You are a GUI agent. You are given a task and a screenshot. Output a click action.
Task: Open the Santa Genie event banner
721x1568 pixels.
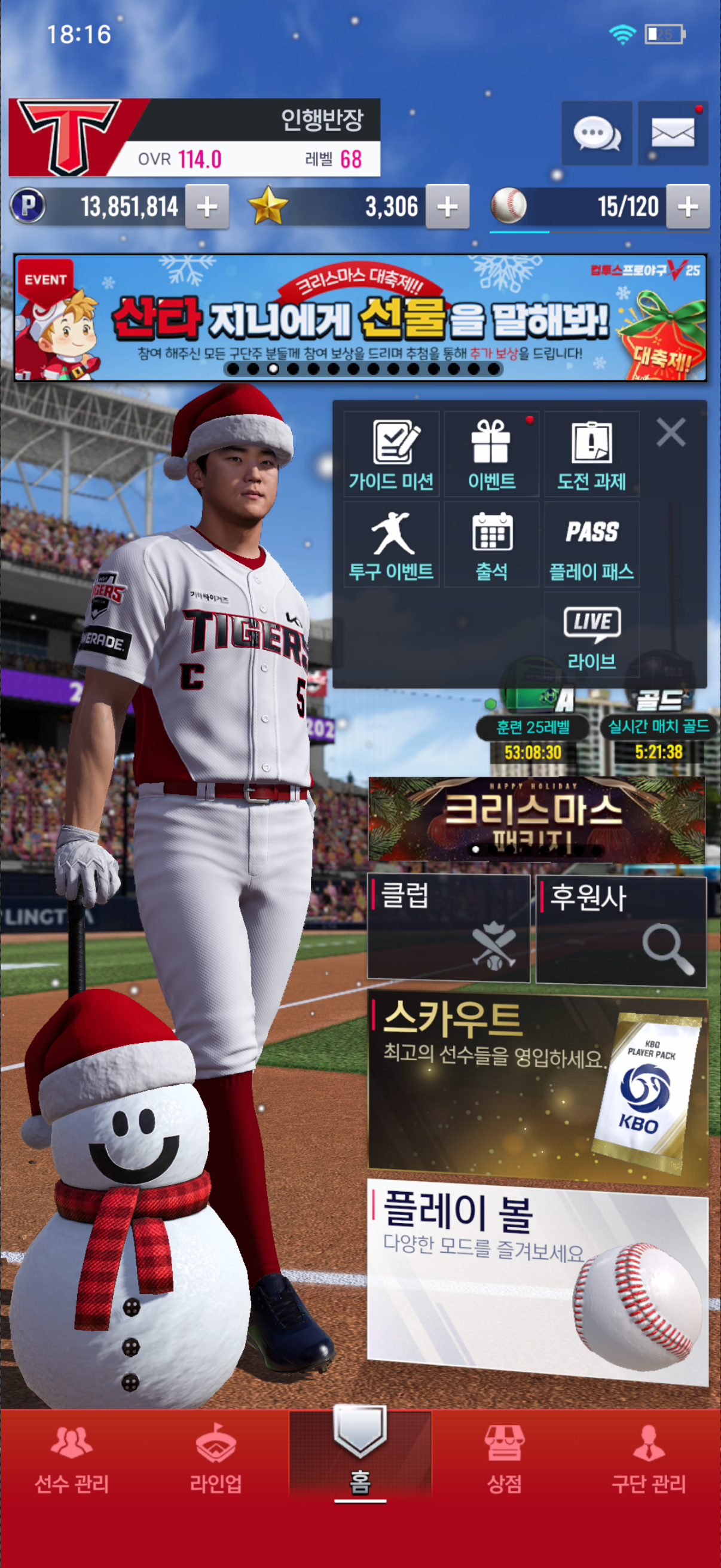coord(360,318)
